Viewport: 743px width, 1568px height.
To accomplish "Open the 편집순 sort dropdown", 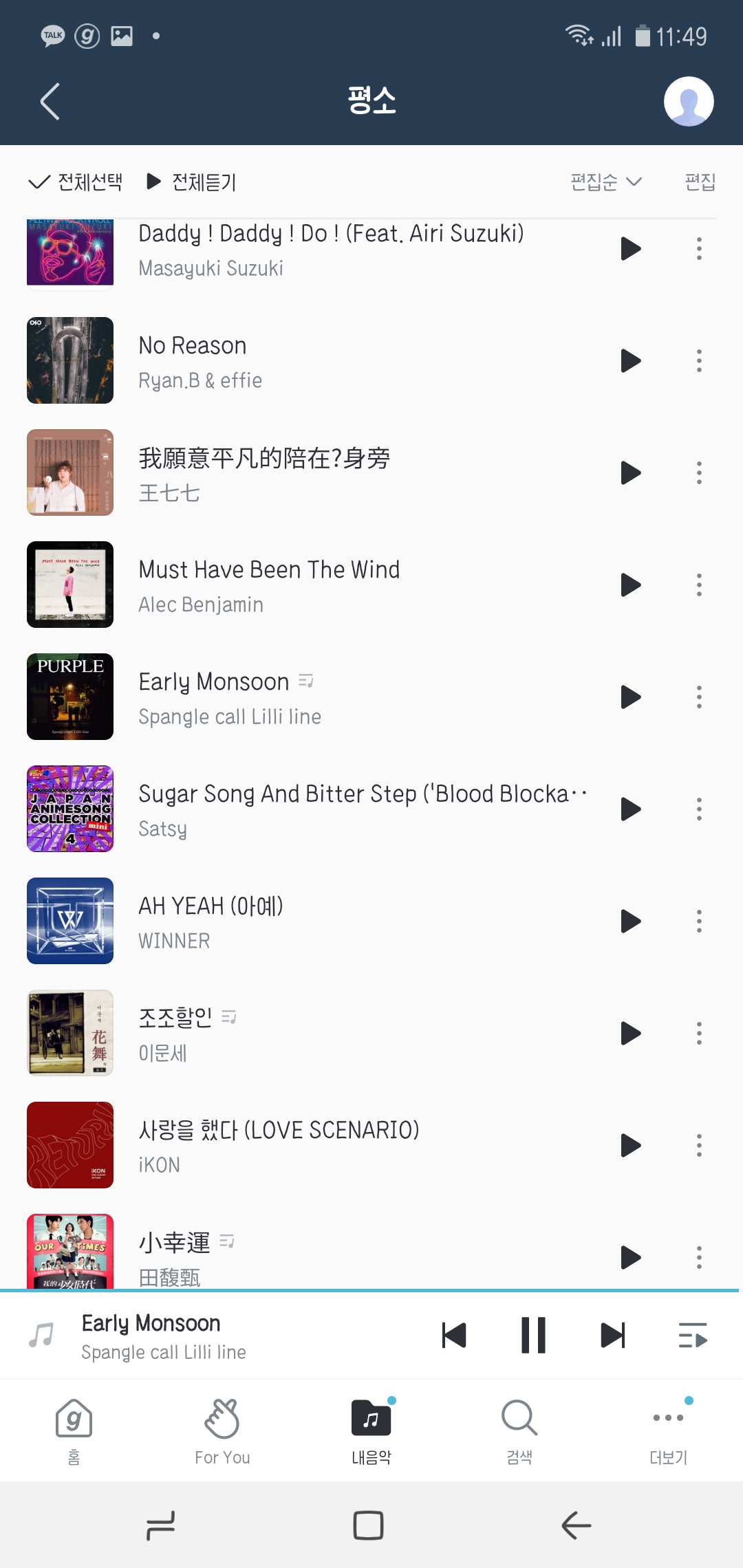I will (x=606, y=182).
